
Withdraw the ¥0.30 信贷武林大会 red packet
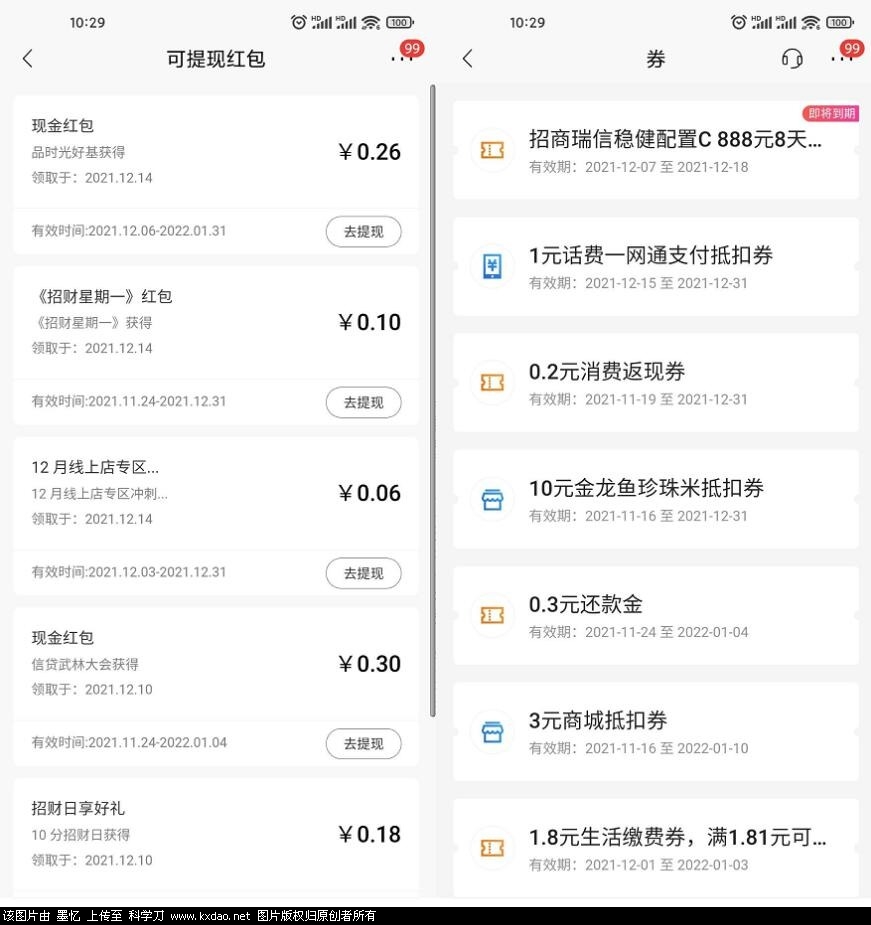click(363, 744)
